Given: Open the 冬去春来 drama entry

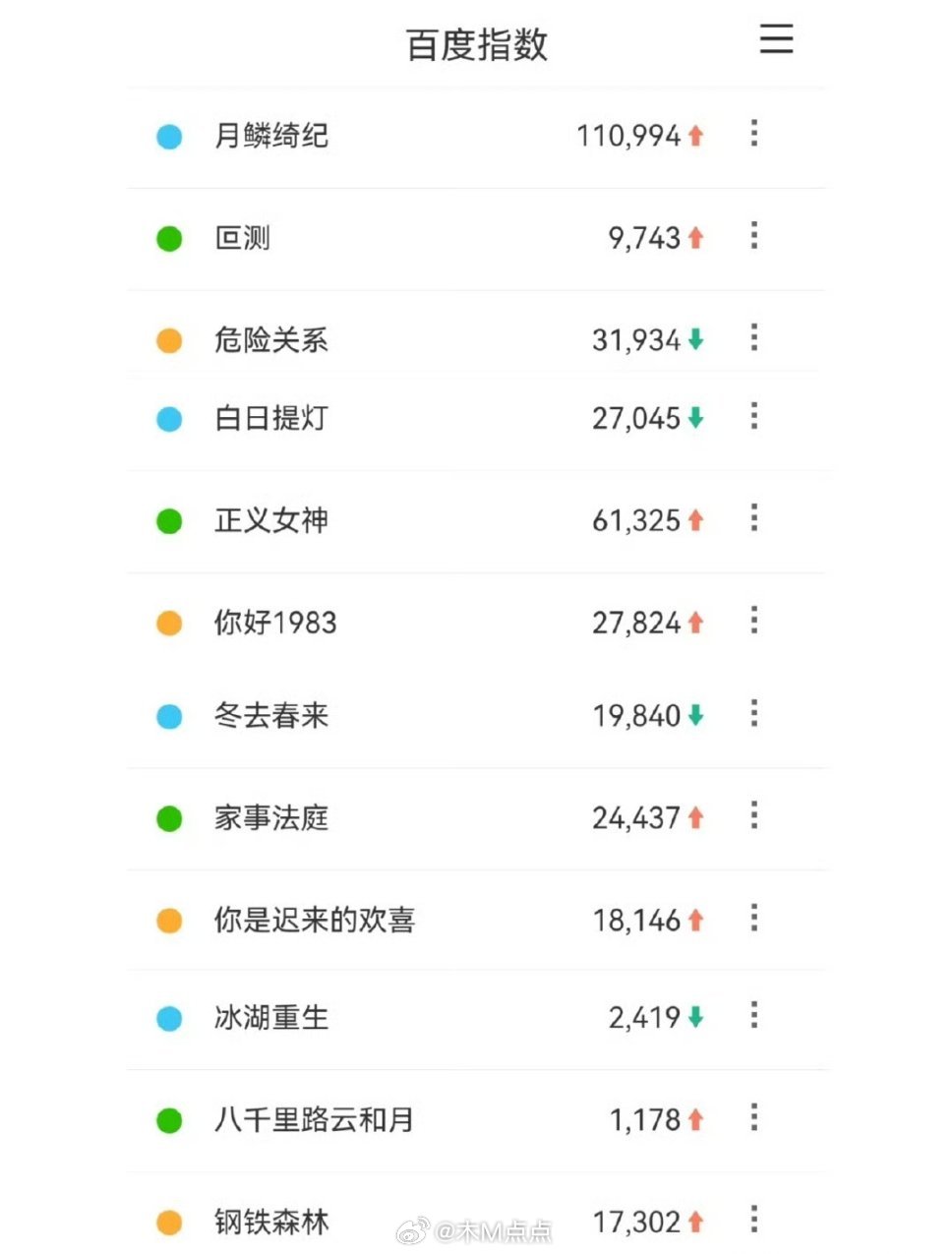Looking at the screenshot, I should click(x=269, y=715).
